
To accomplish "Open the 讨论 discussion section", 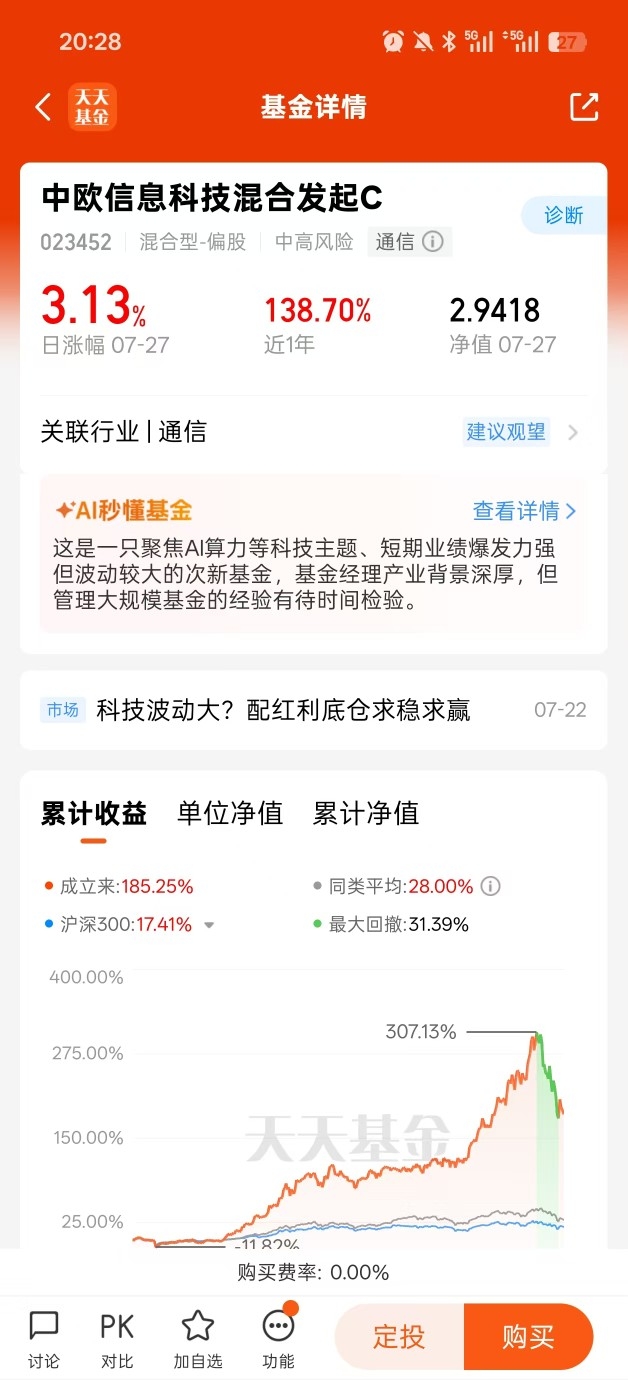I will tap(44, 1339).
